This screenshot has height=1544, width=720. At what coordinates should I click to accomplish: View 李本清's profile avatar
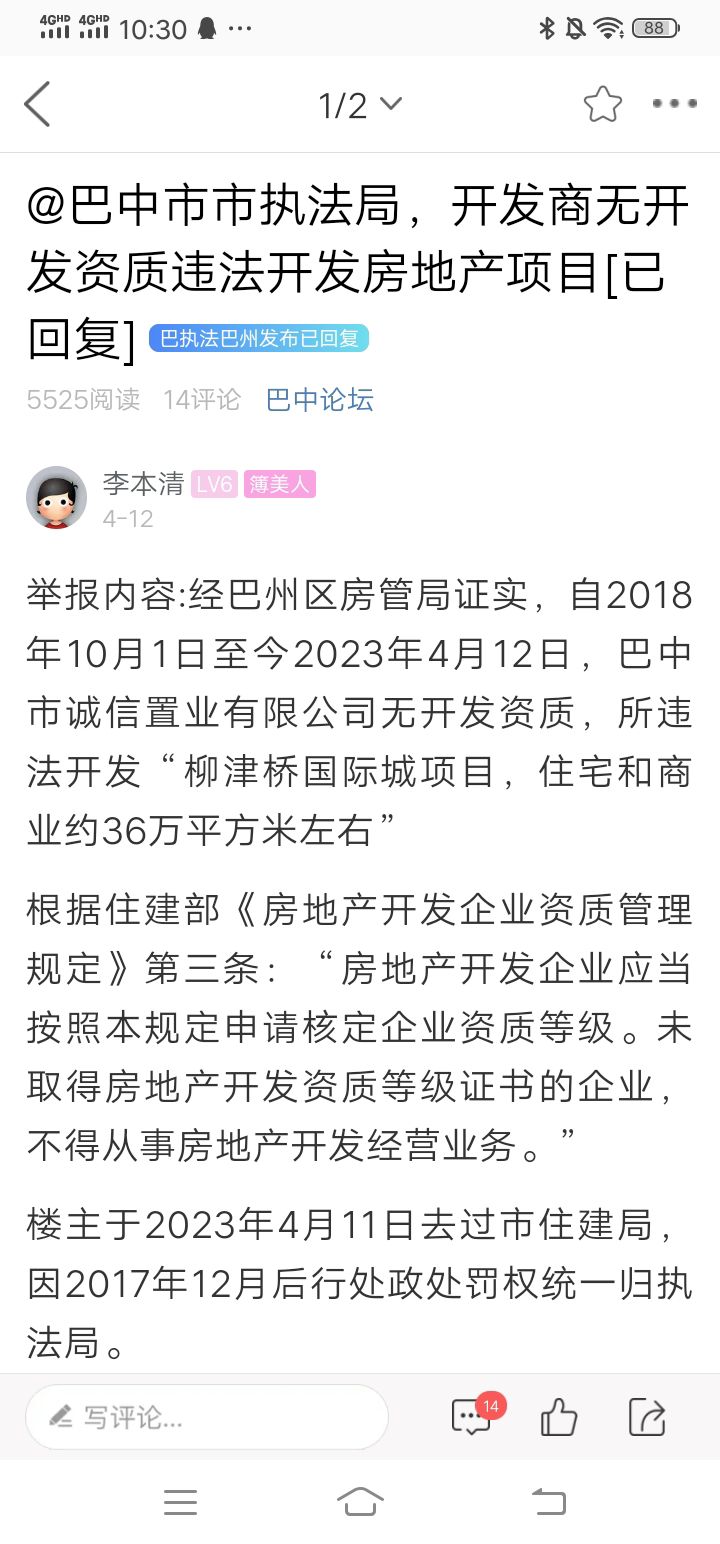56,497
